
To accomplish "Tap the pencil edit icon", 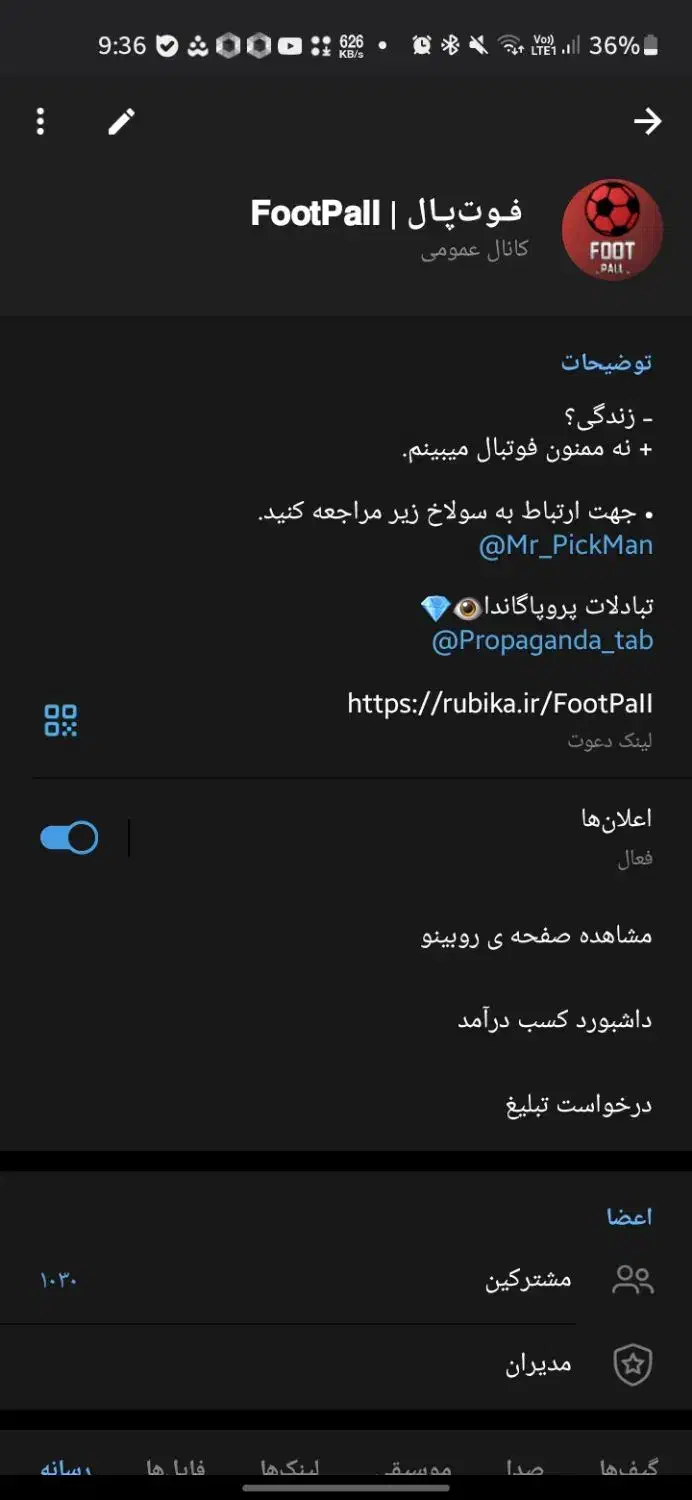I will click(x=121, y=122).
